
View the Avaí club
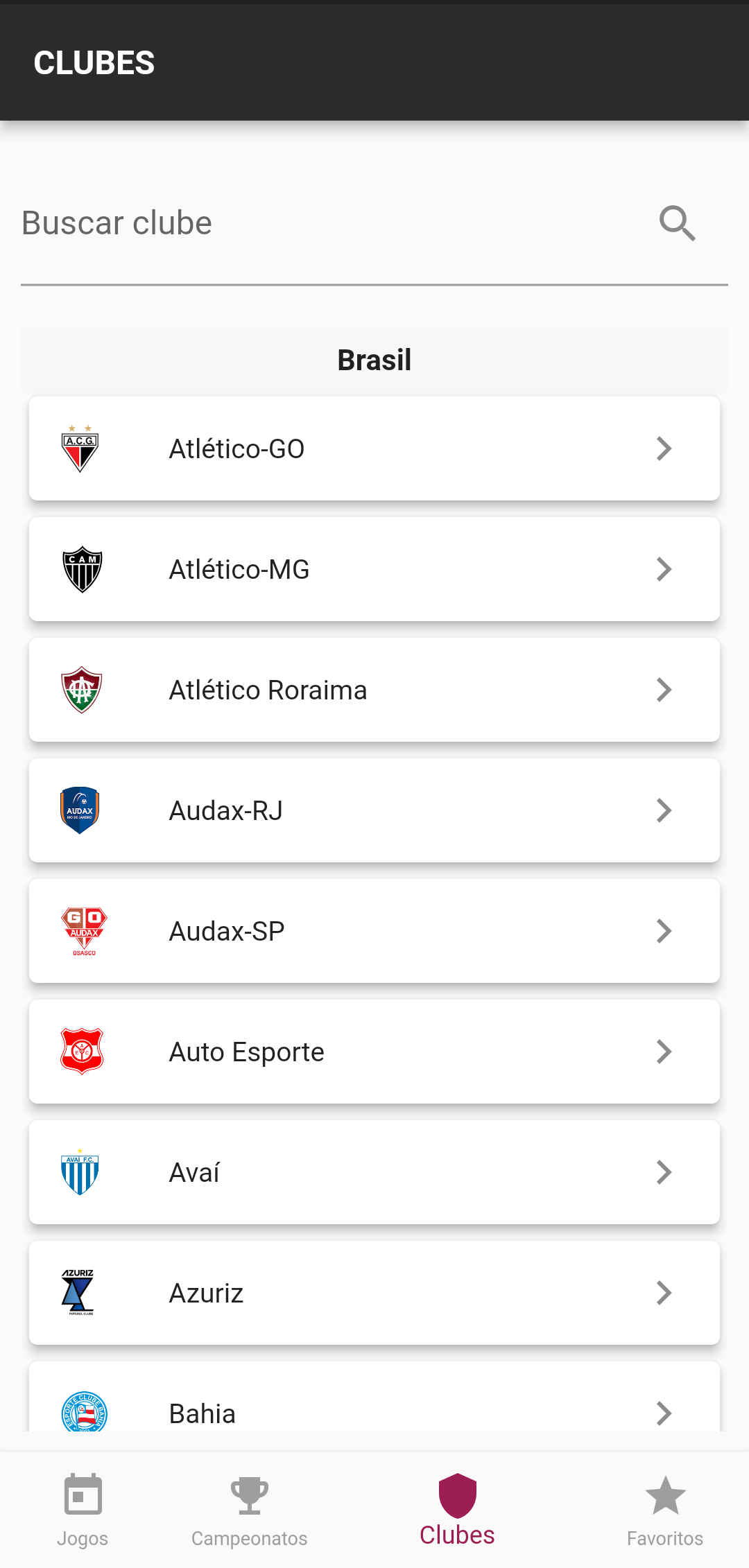pos(374,1172)
